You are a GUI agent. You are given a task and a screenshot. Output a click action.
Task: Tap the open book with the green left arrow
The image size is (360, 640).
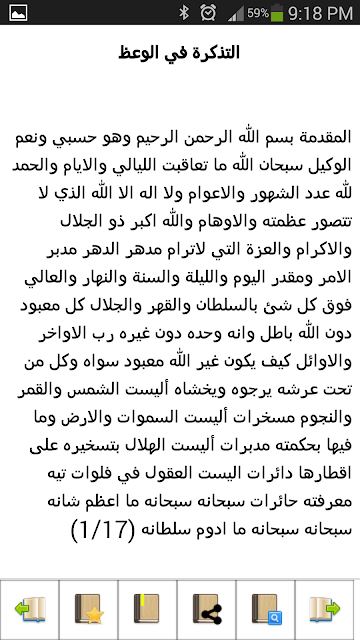coord(30,609)
